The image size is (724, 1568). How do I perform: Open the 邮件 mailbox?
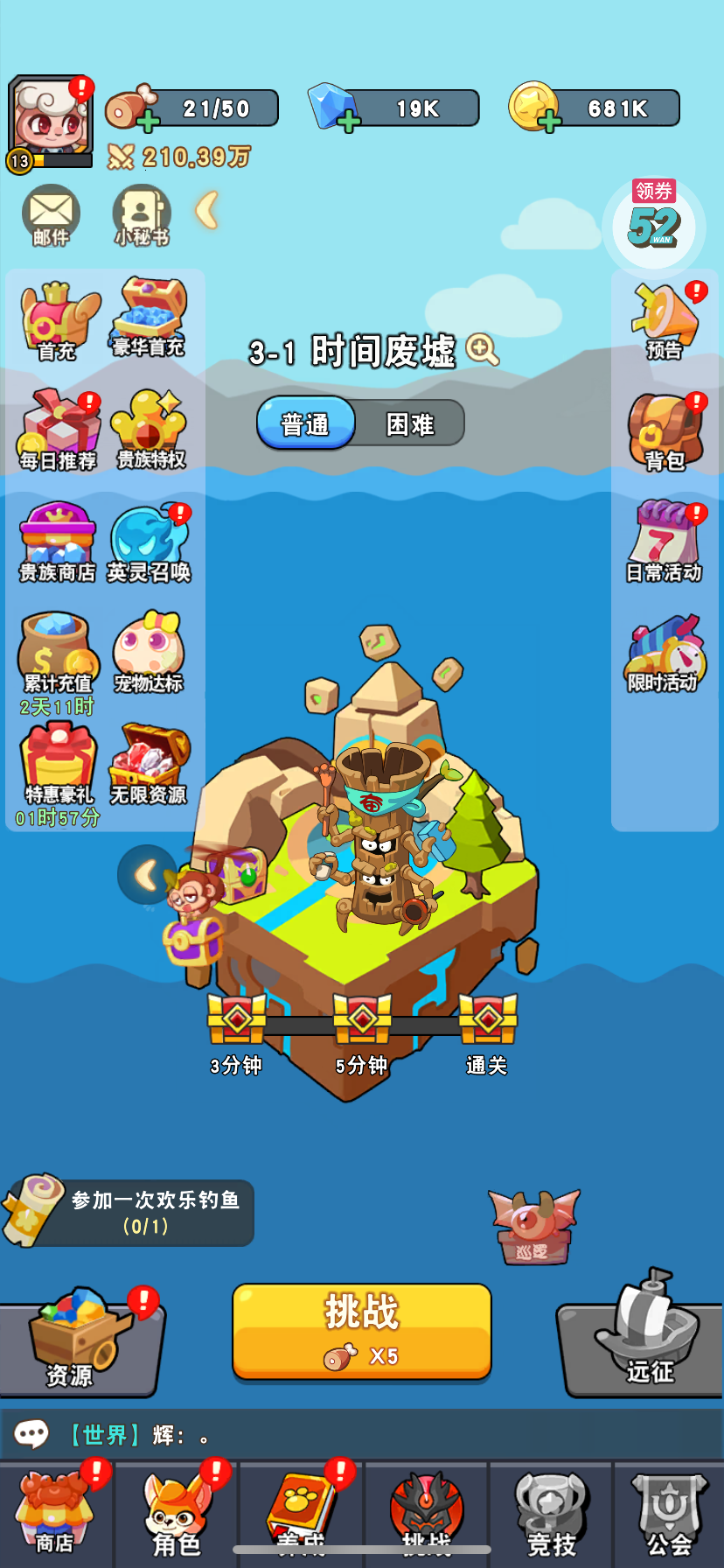tap(51, 215)
